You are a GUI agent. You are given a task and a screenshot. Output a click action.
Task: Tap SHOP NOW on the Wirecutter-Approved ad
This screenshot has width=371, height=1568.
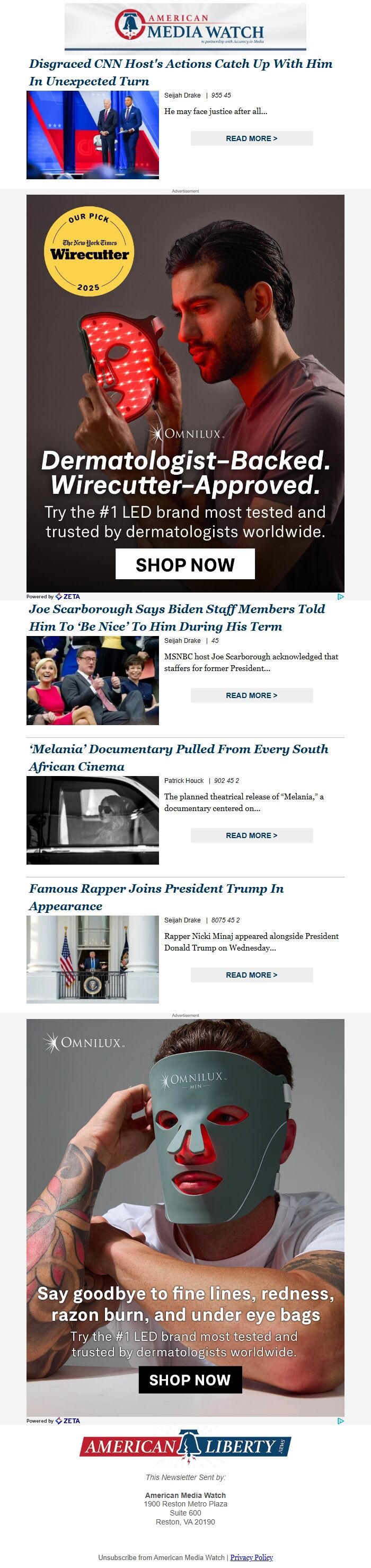[185, 564]
